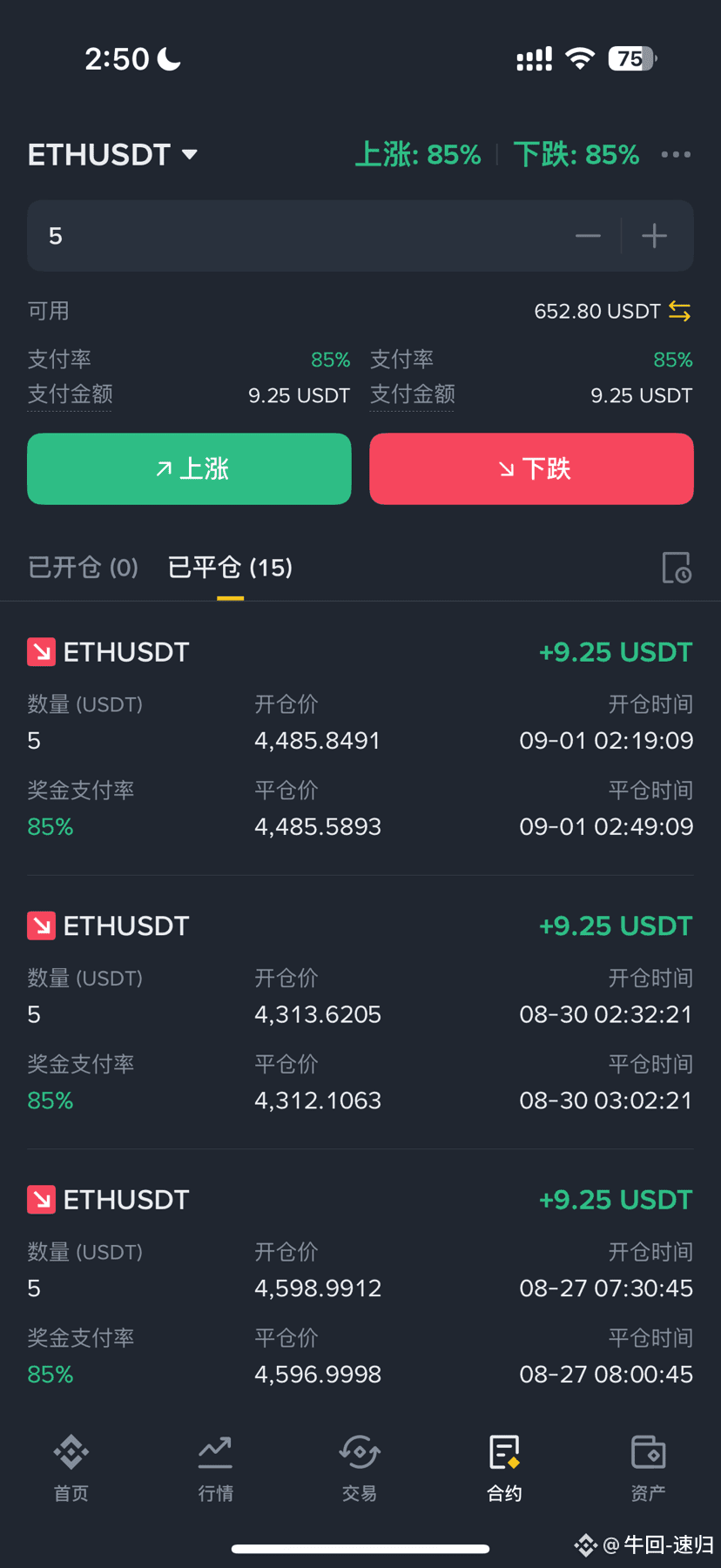The height and width of the screenshot is (1568, 721).
Task: Tap the amount input field
Action: tap(296, 236)
